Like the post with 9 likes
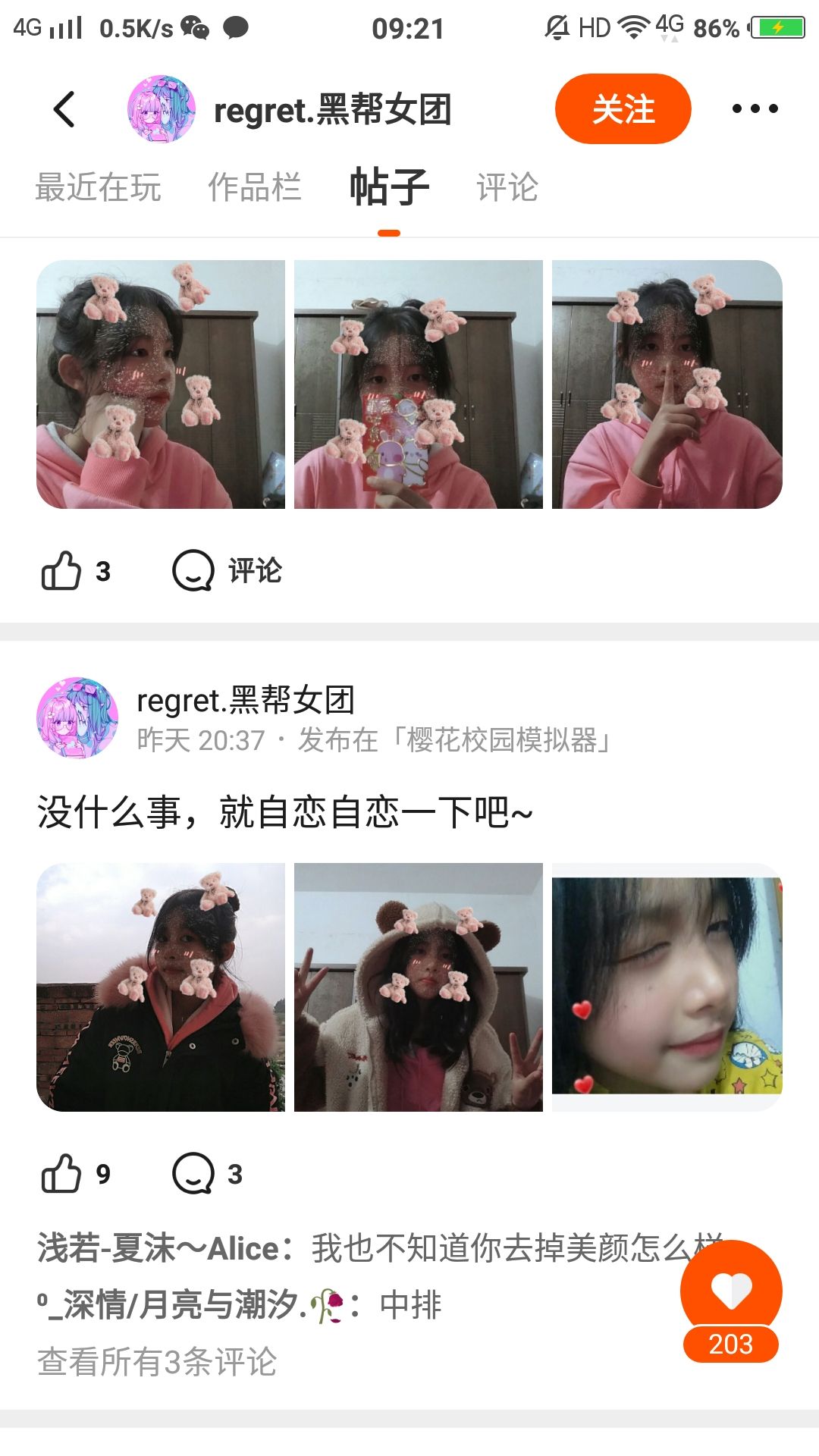 click(62, 1174)
